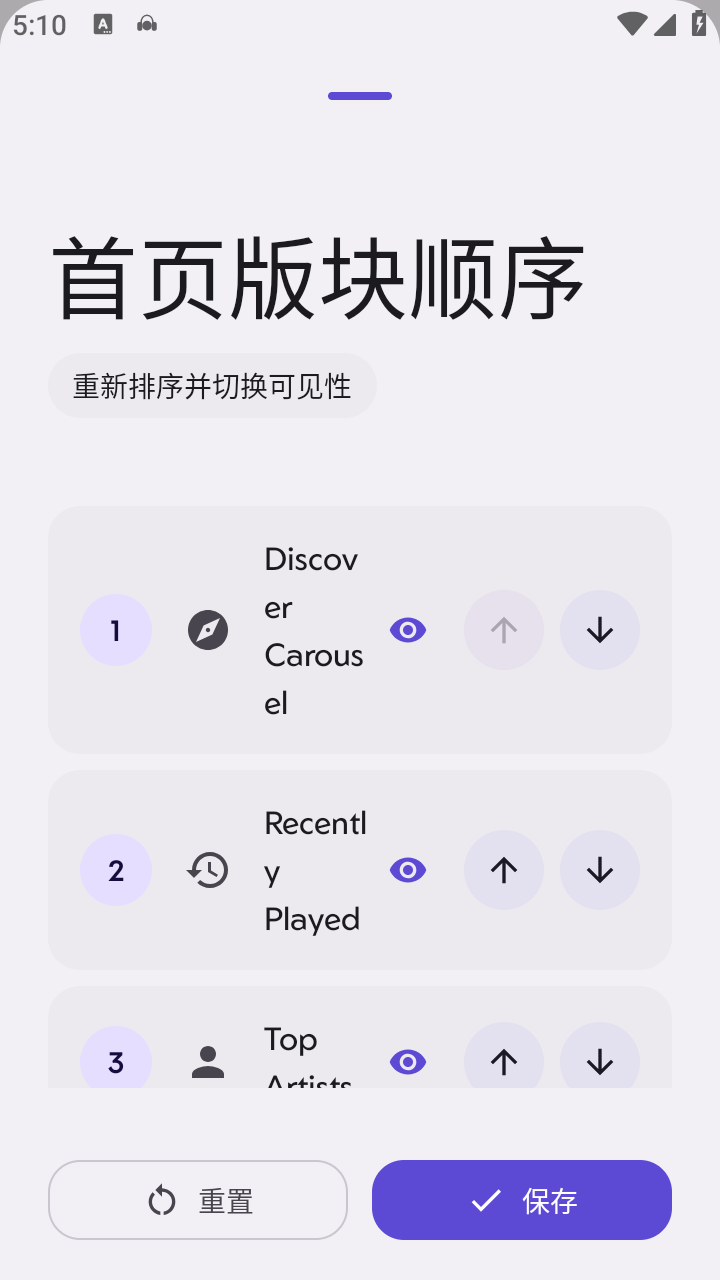Hide the Discover Carousel section via eye toggle
The height and width of the screenshot is (1280, 720).
[408, 630]
